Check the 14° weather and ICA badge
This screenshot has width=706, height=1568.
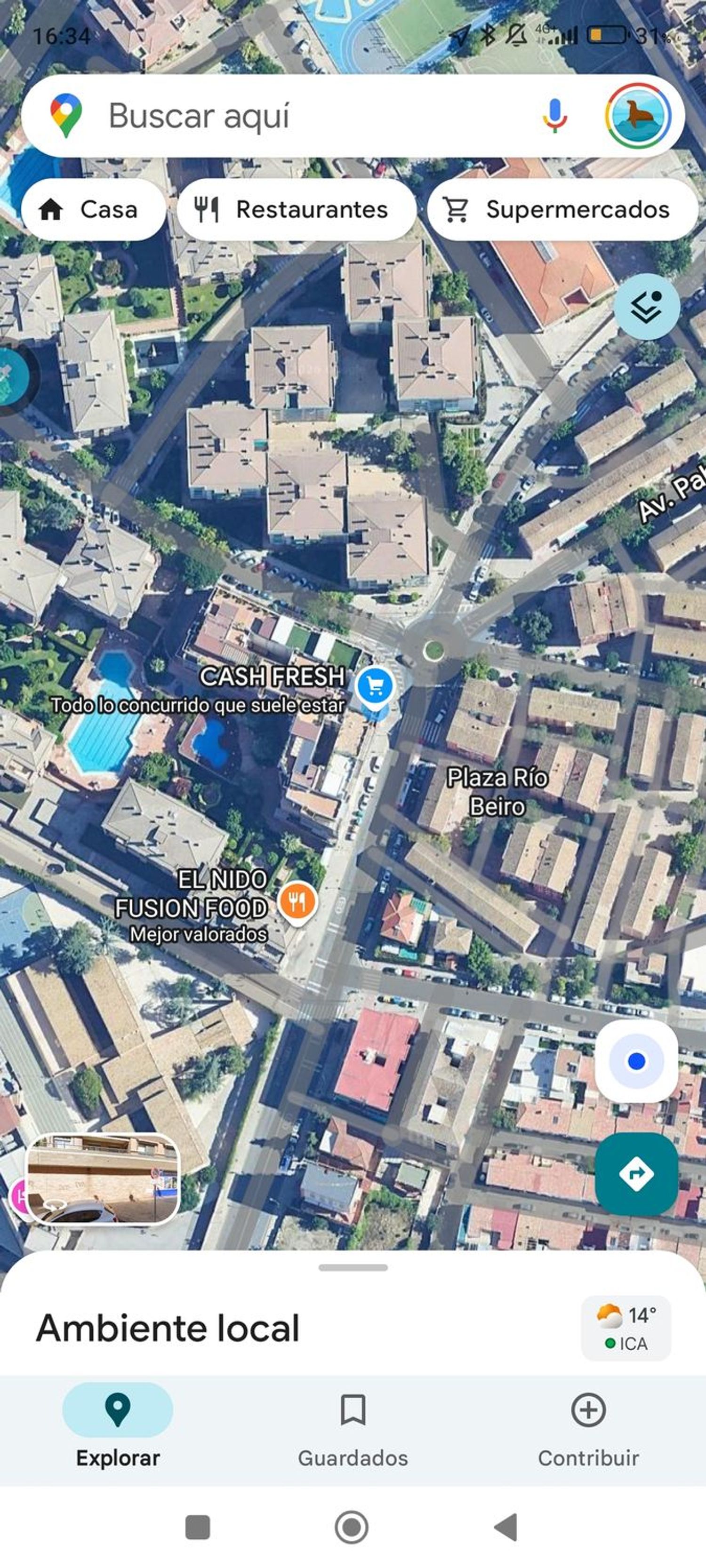(x=626, y=1328)
